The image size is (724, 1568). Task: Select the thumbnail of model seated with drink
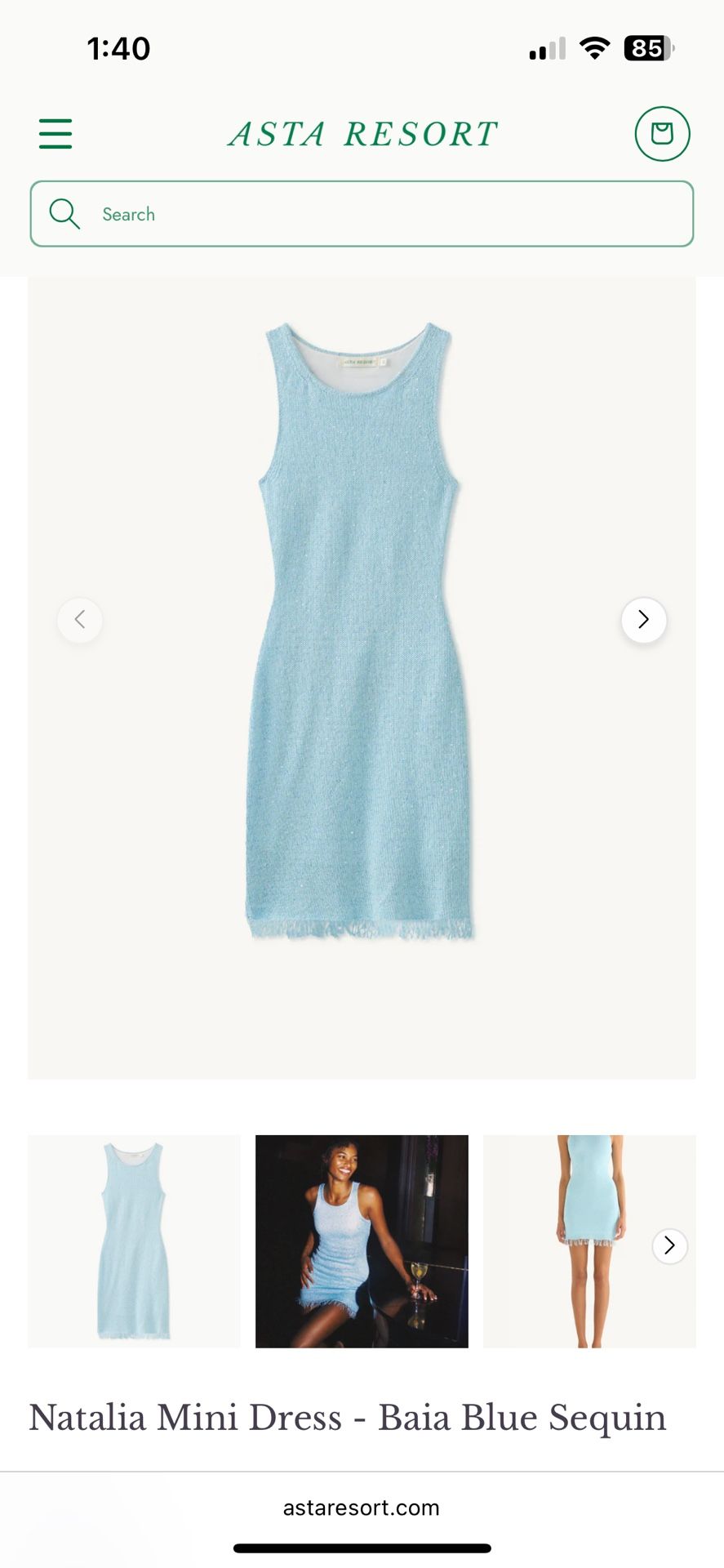pos(362,1241)
